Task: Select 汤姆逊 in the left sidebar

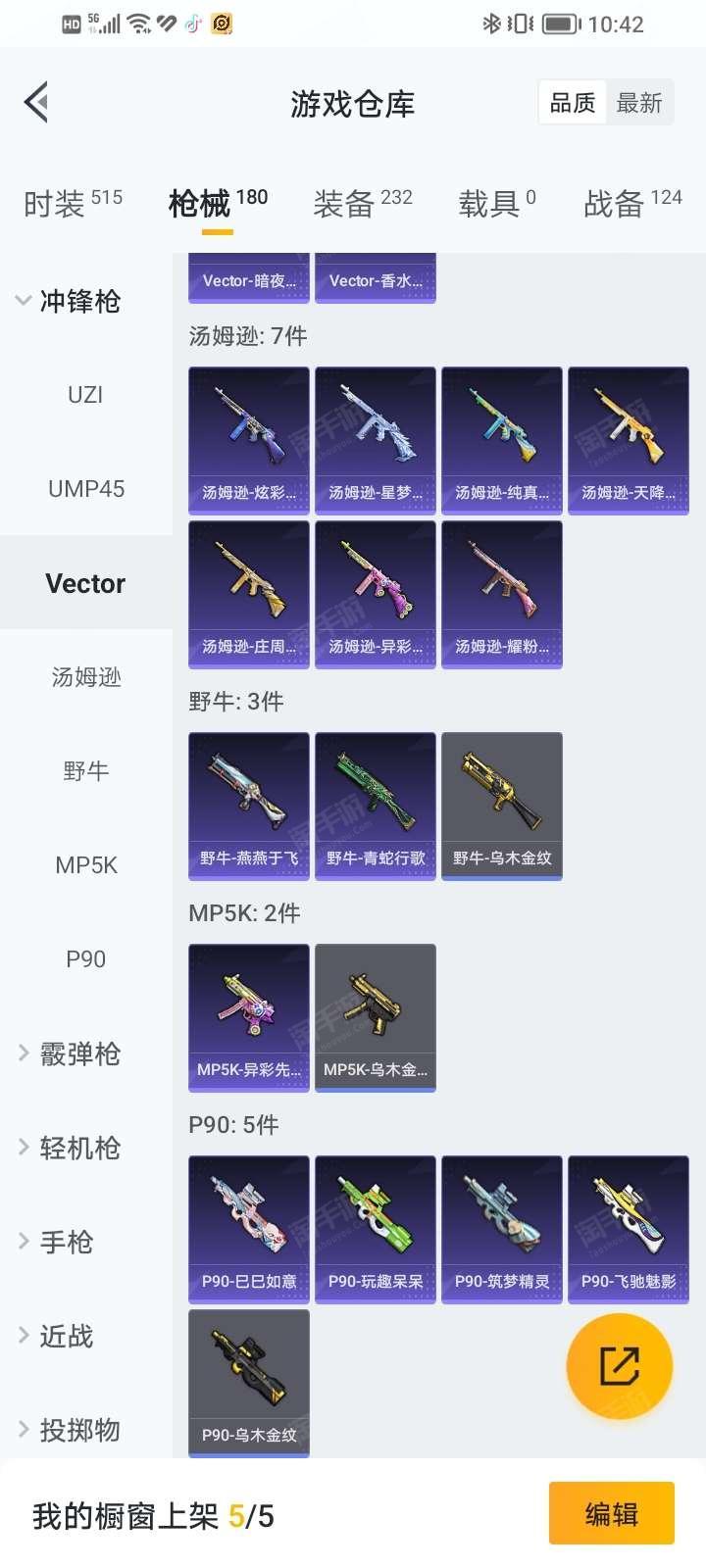Action: [x=85, y=677]
